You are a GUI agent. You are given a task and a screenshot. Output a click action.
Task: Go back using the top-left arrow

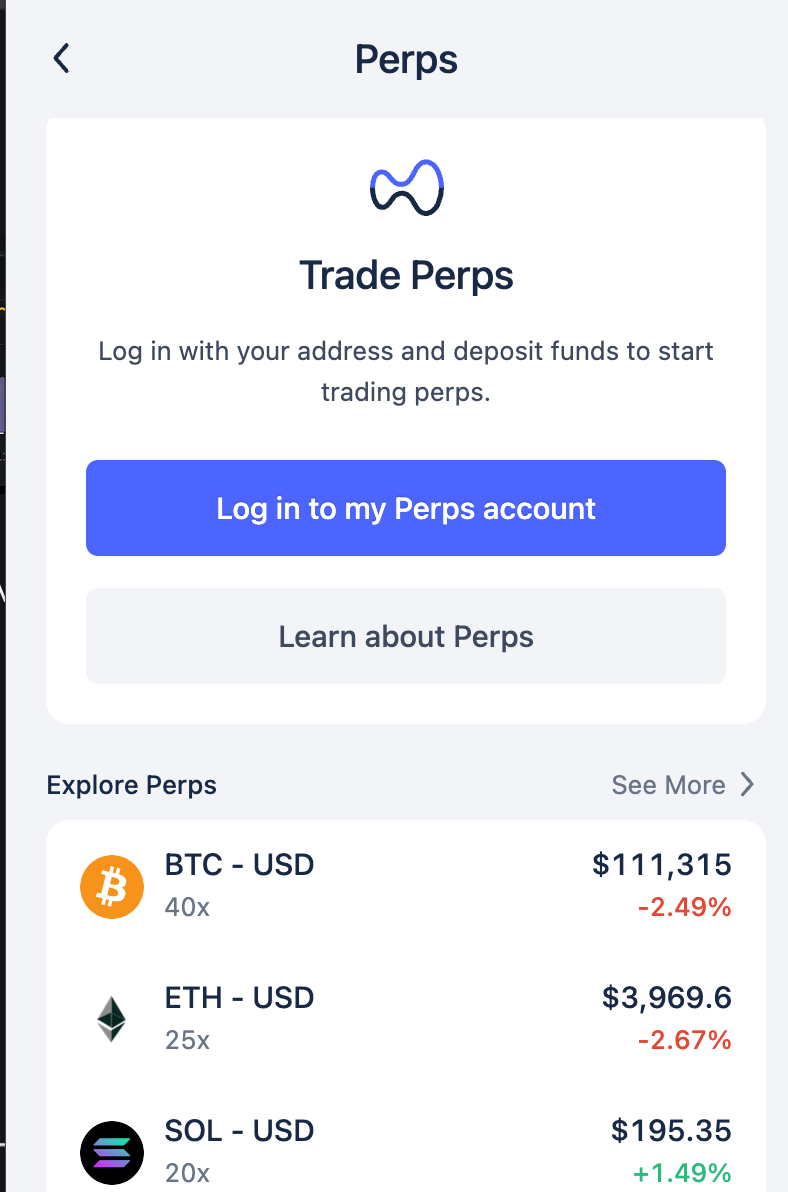(x=62, y=59)
